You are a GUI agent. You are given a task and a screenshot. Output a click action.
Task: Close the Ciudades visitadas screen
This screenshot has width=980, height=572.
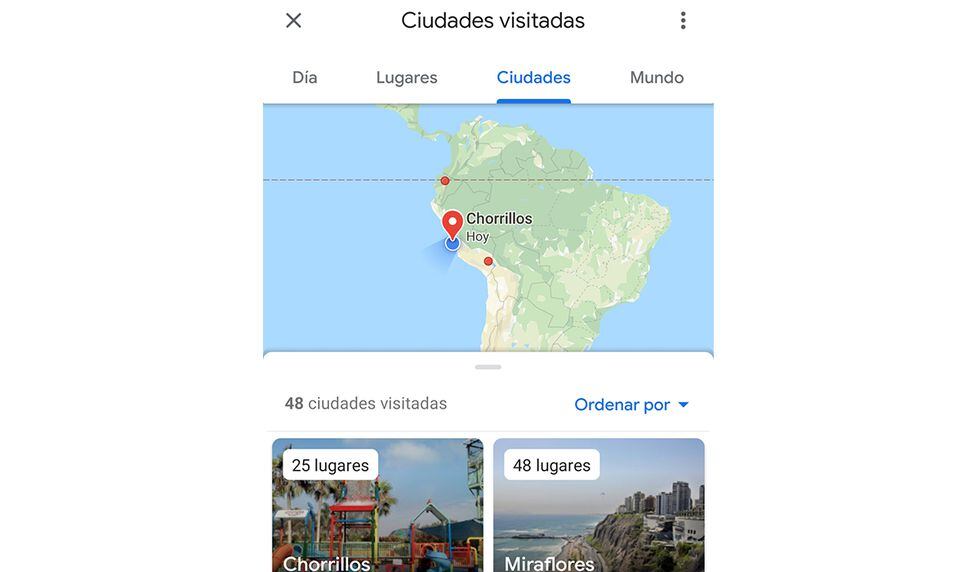coord(293,21)
